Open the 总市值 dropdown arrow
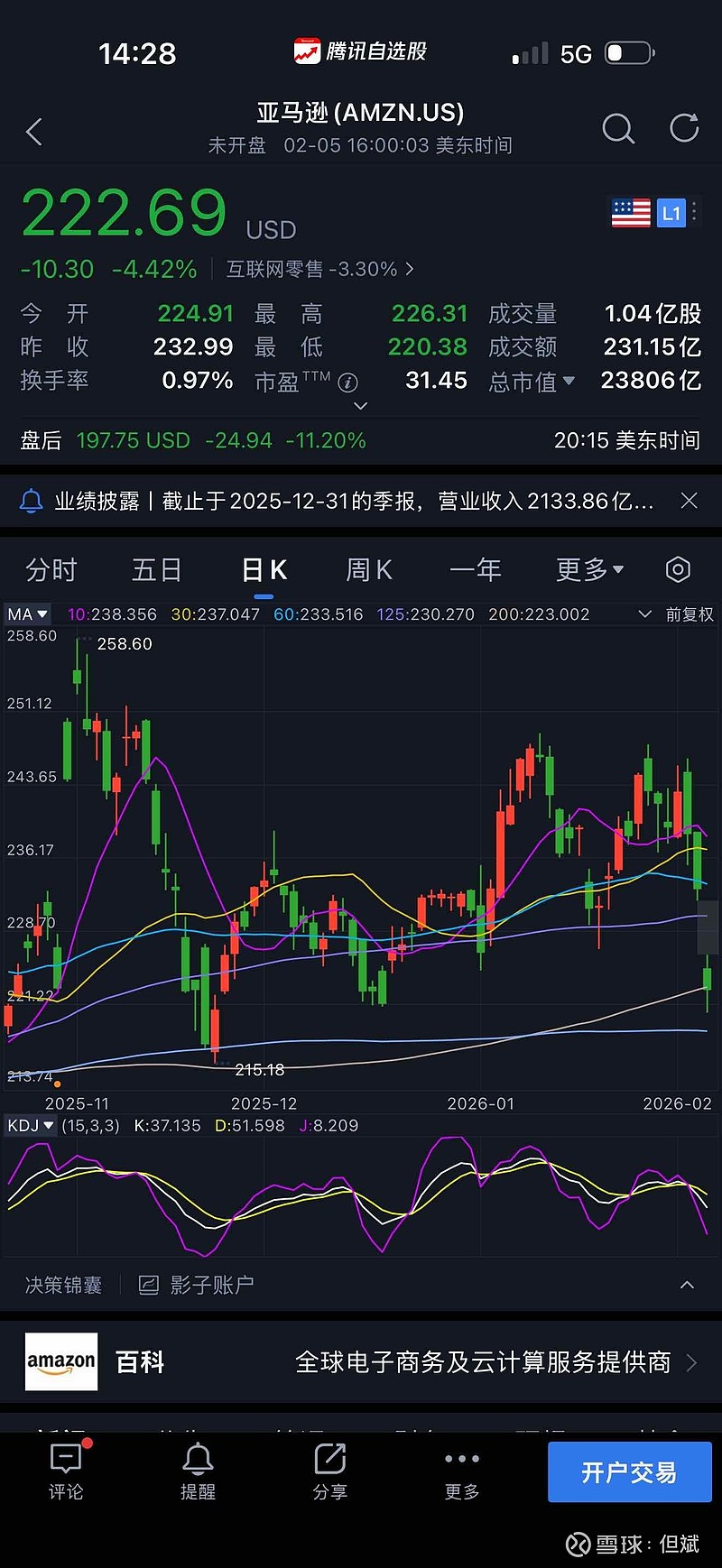The height and width of the screenshot is (1568, 722). 569,381
